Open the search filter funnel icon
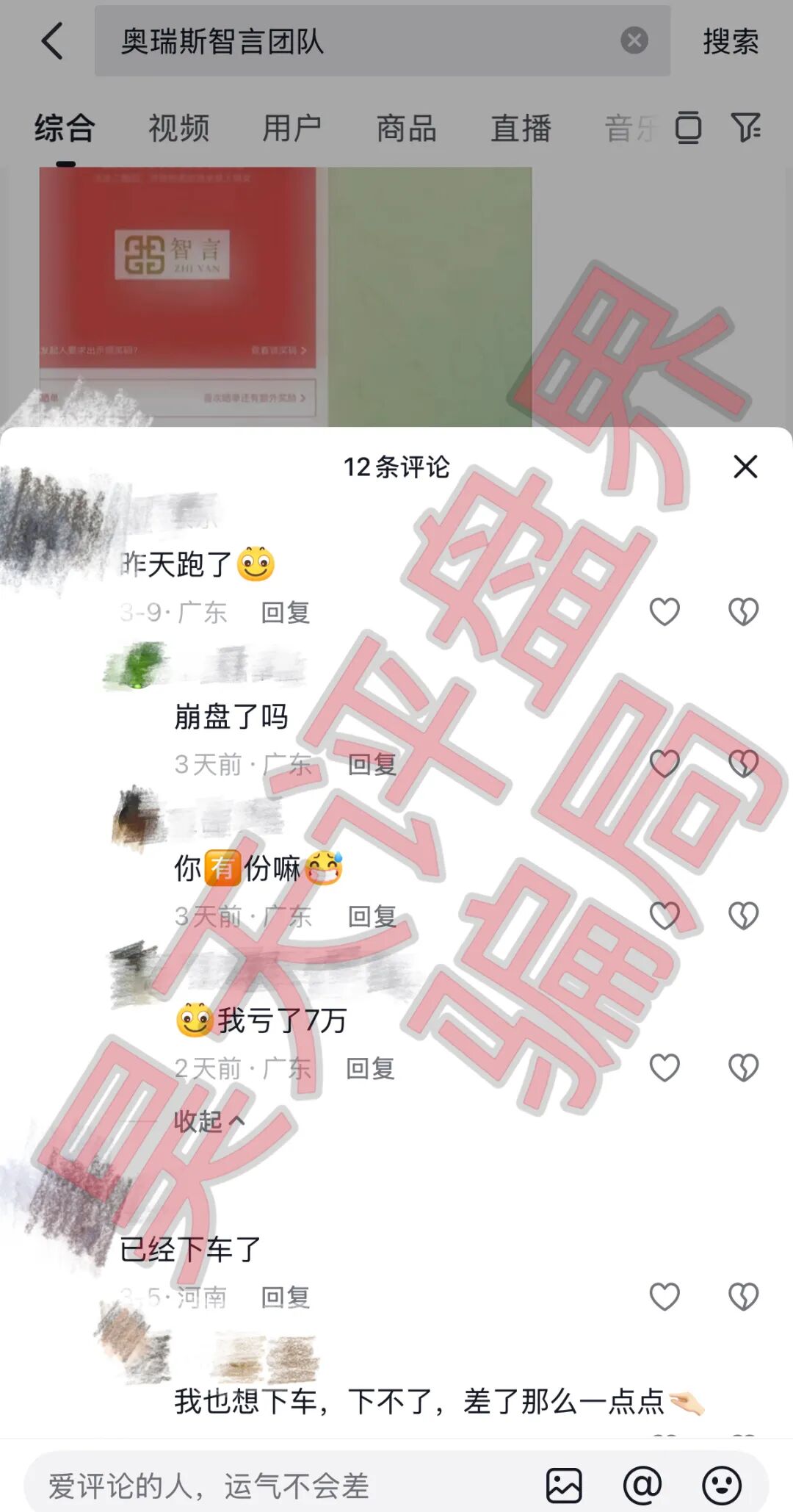This screenshot has height=1512, width=793. coord(745,128)
